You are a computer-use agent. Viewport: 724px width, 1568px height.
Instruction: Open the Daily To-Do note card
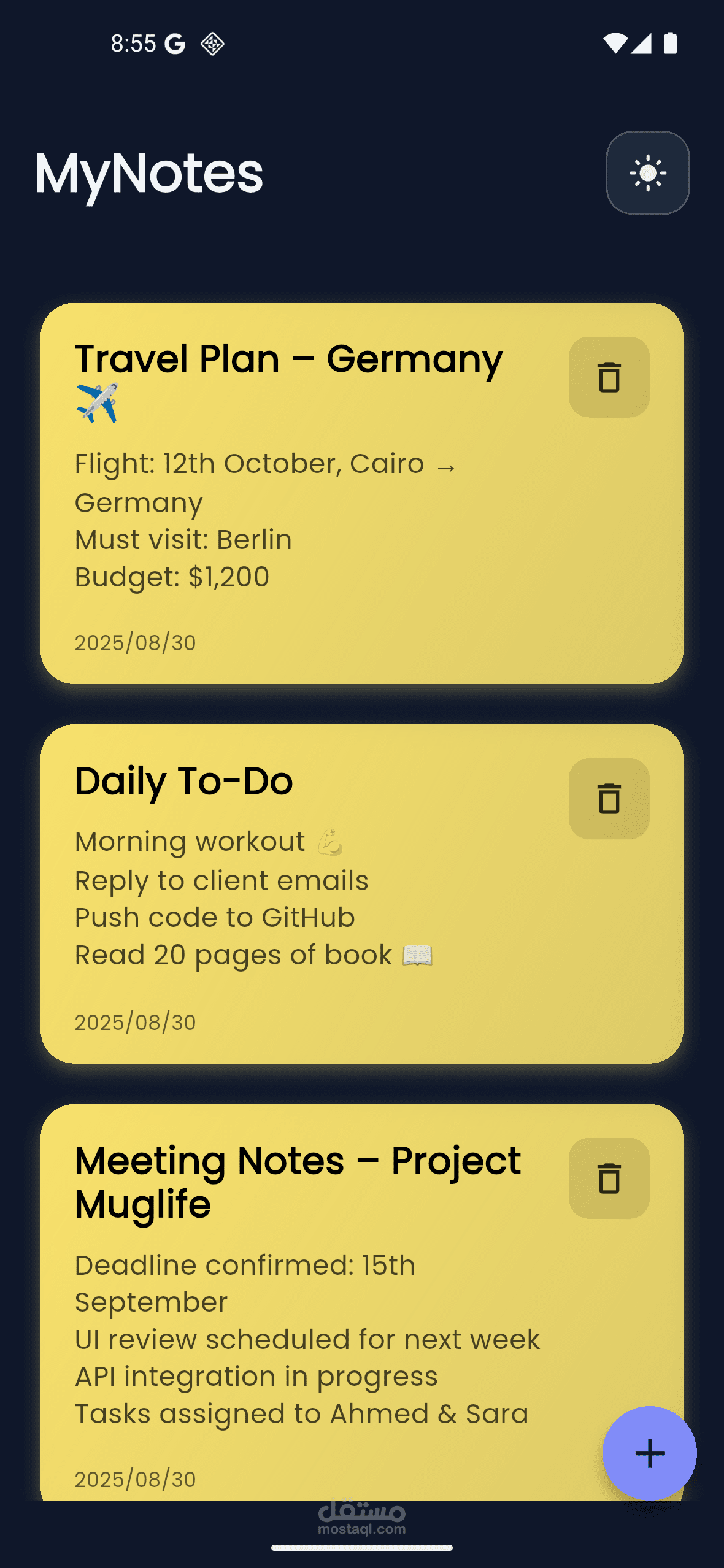tap(362, 894)
